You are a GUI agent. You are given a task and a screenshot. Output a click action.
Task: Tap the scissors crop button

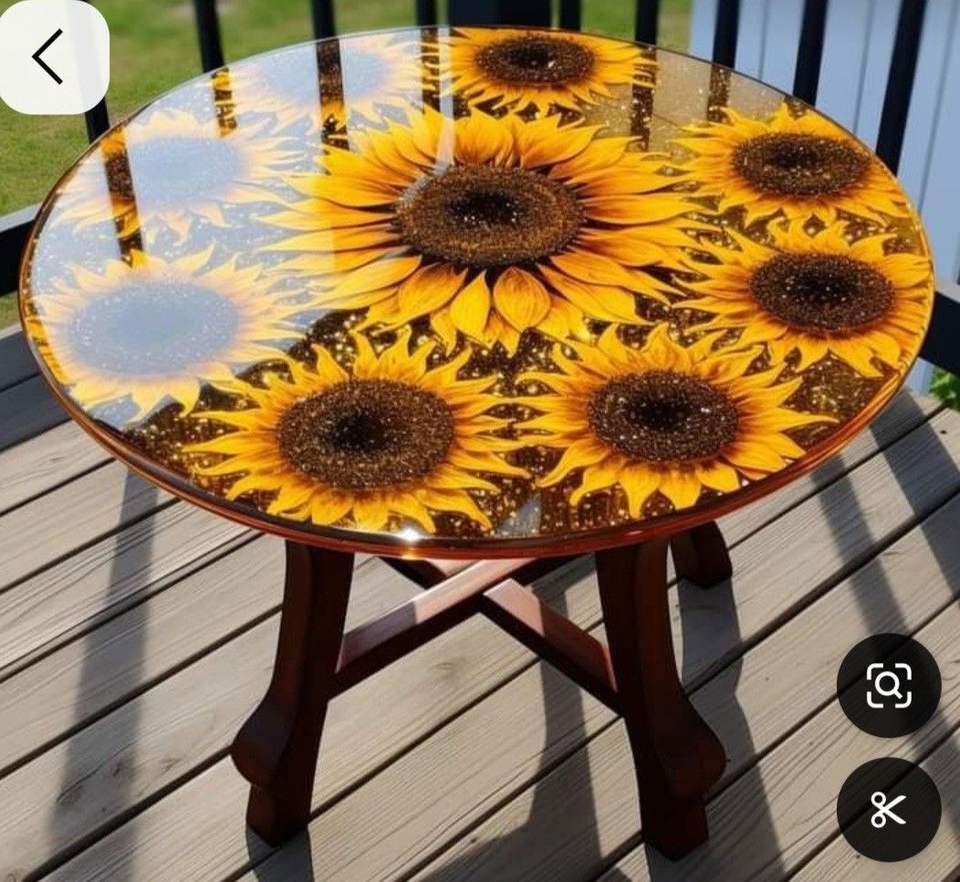[x=888, y=809]
